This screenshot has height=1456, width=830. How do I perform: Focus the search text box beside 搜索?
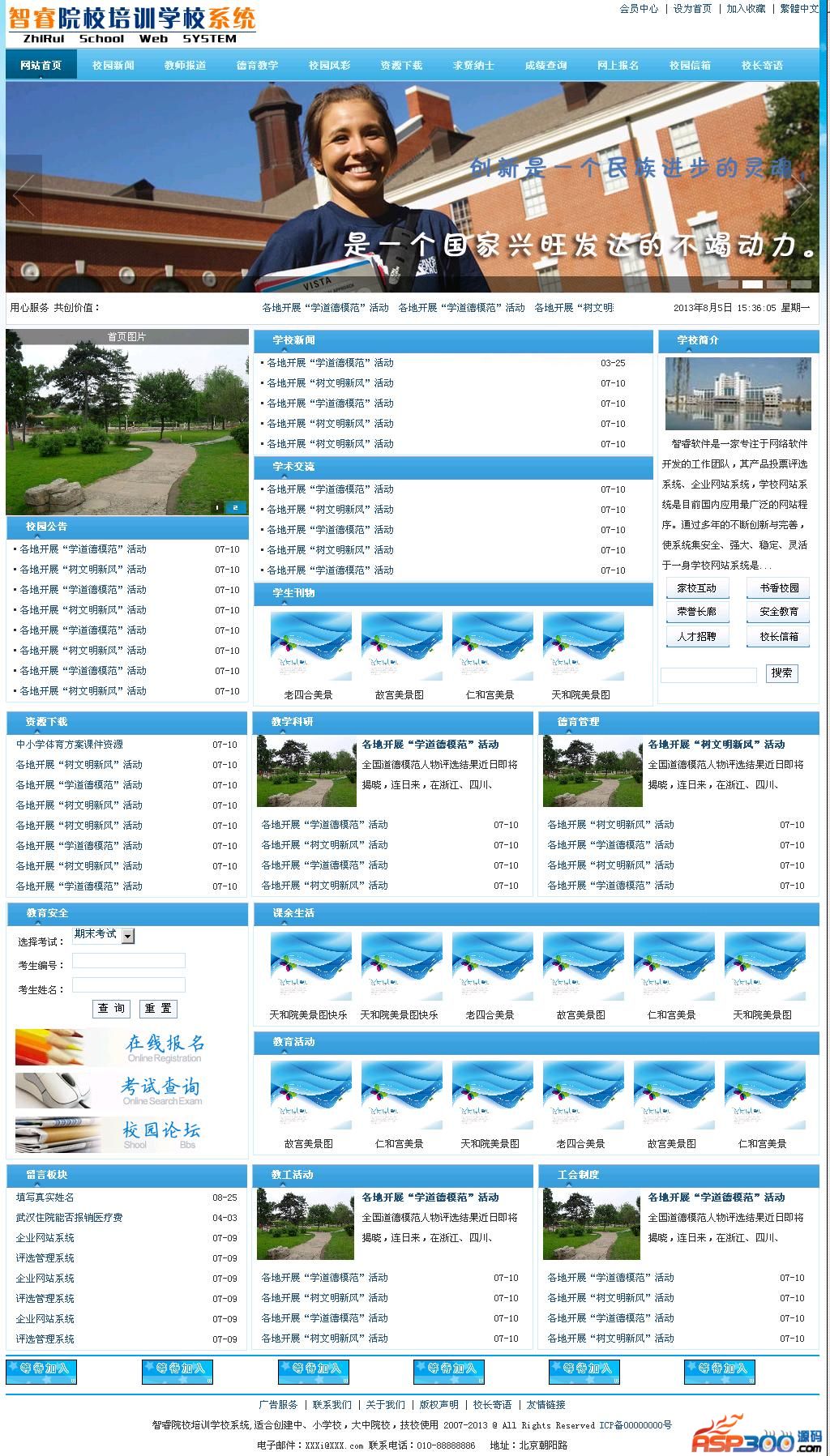click(x=708, y=675)
